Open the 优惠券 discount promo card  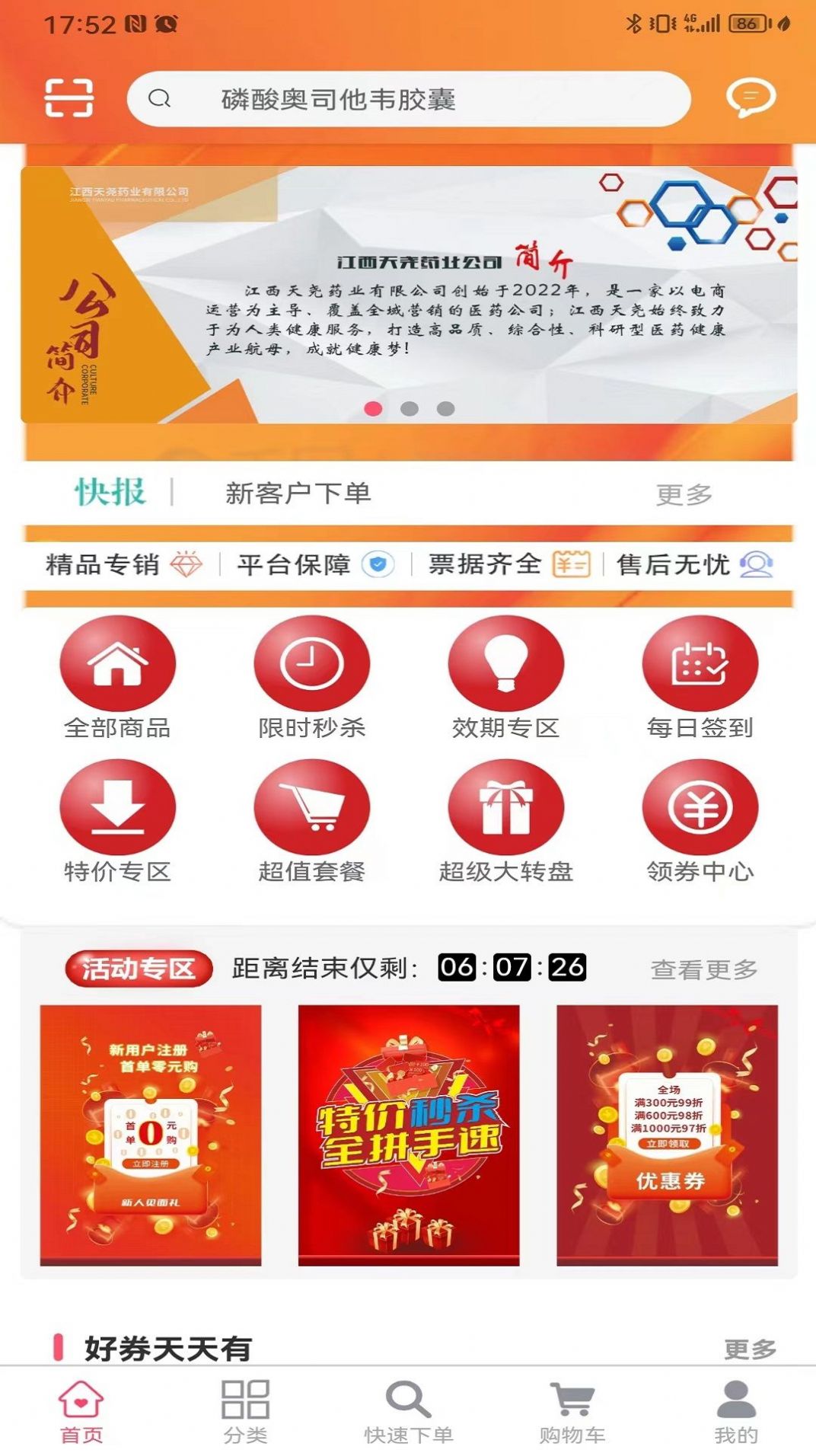click(667, 1135)
